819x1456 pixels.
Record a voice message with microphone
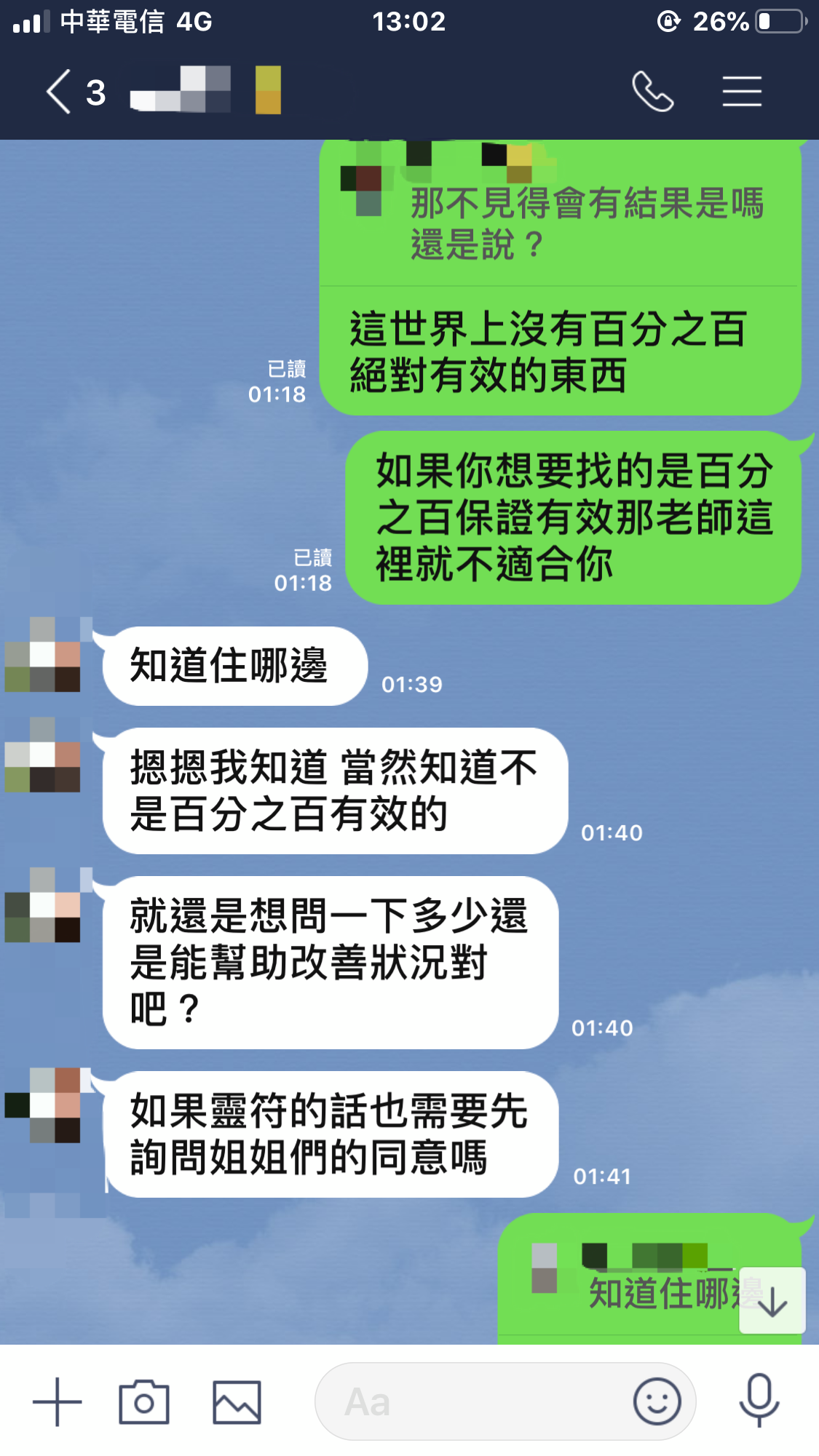[x=759, y=1401]
